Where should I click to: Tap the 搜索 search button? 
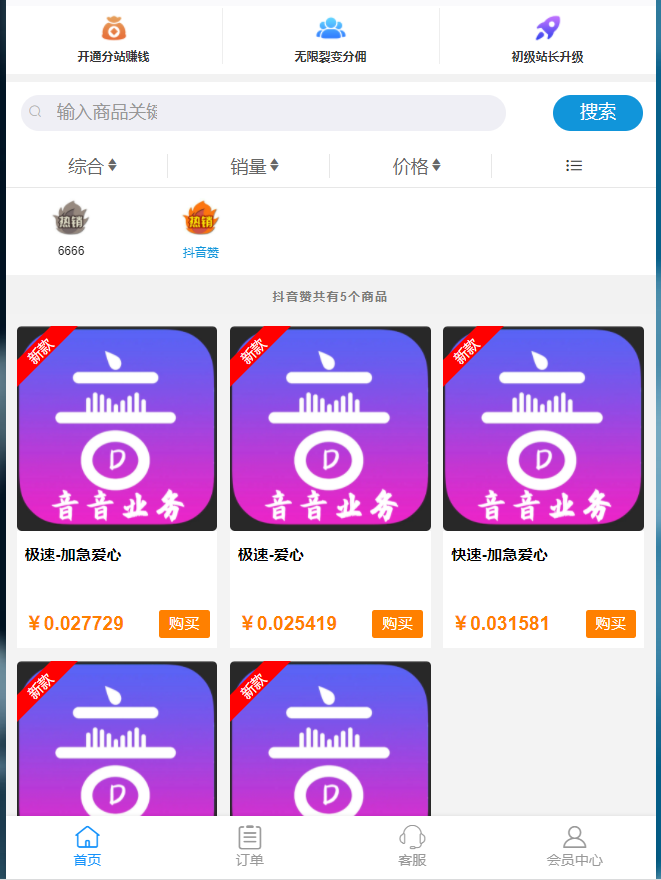tap(597, 112)
